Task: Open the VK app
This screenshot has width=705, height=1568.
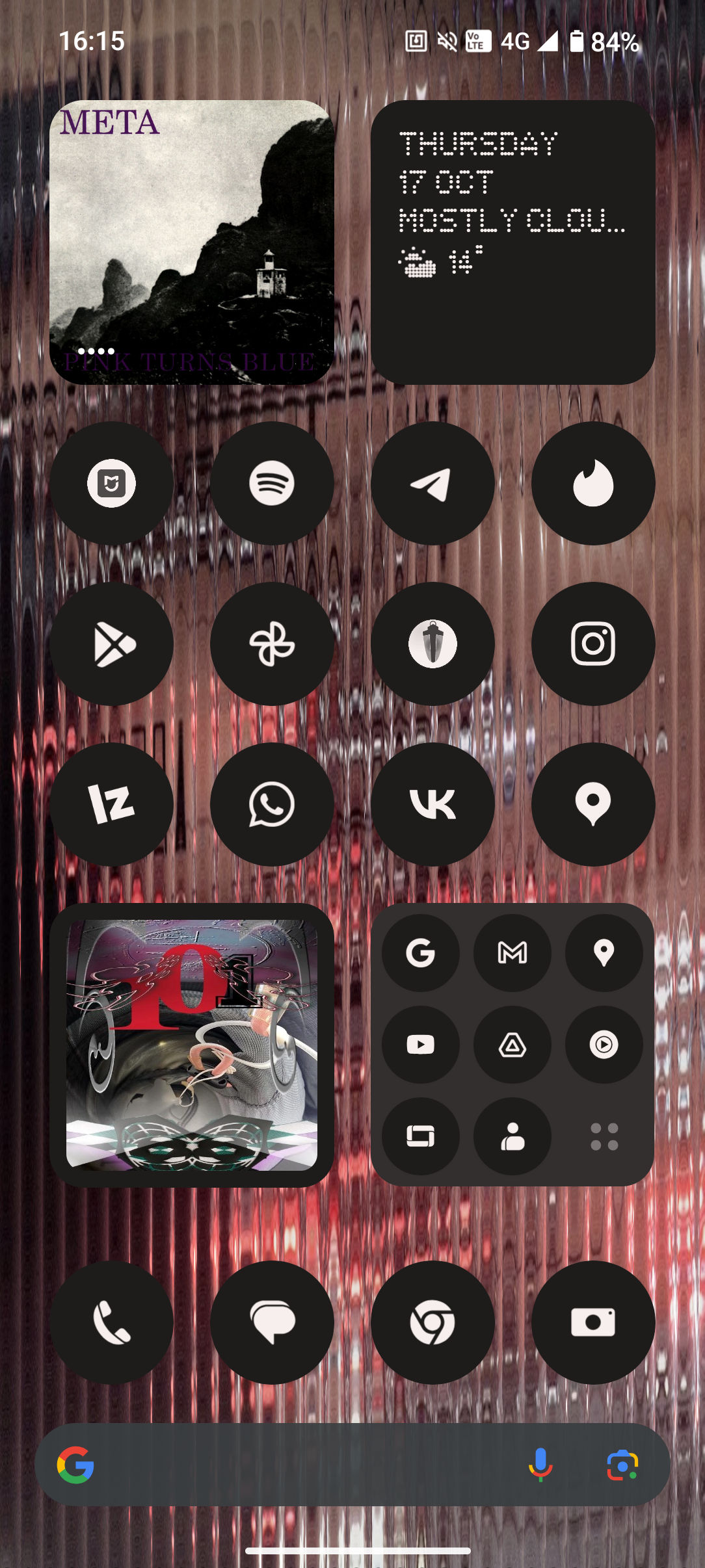Action: pos(432,804)
